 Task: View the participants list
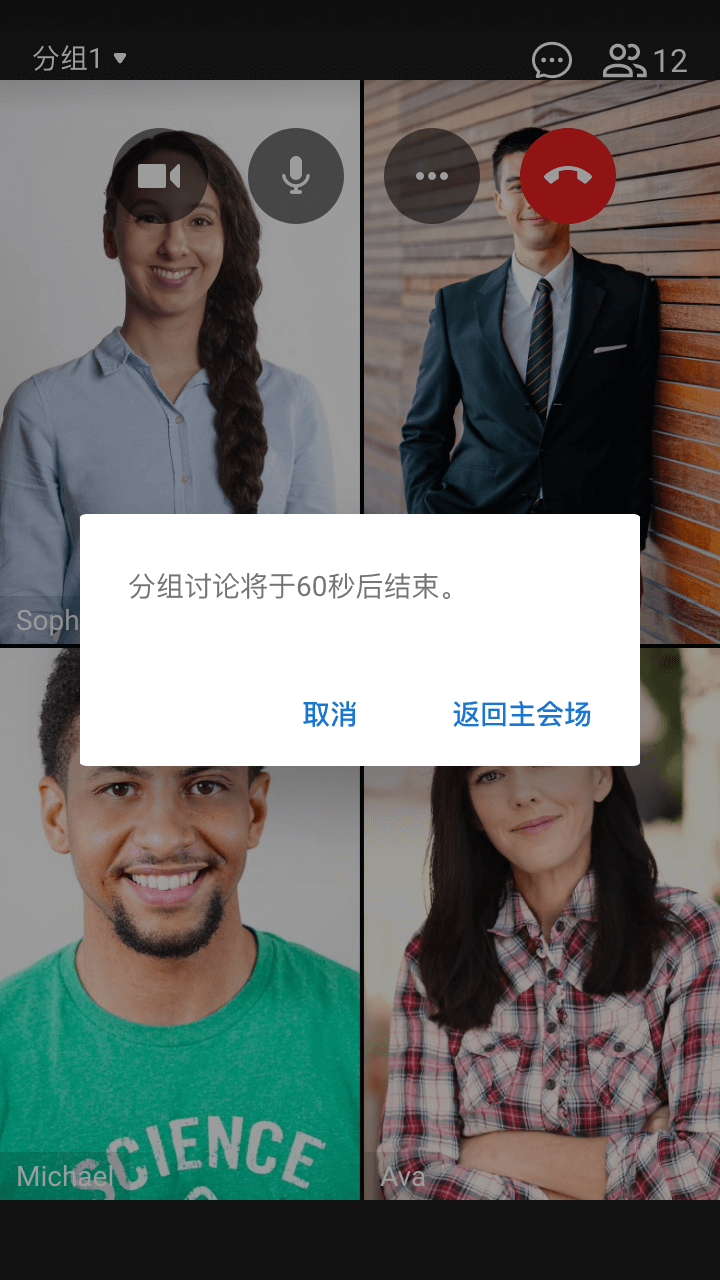645,60
